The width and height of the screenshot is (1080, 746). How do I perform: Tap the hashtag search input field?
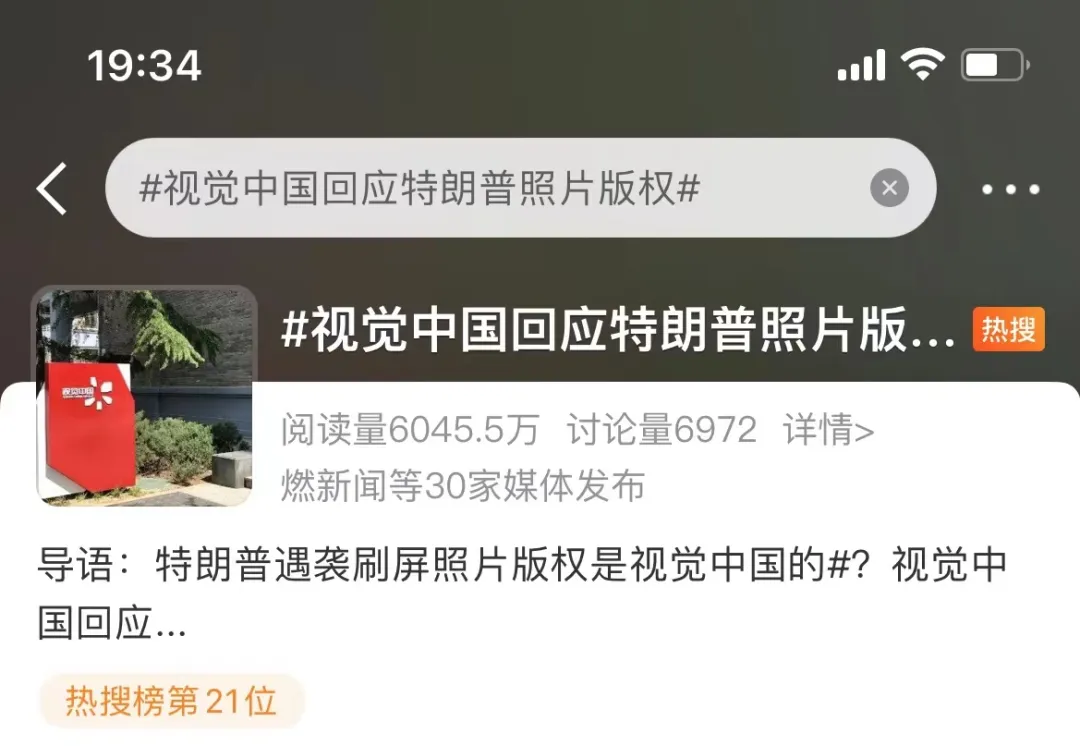pyautogui.click(x=480, y=188)
